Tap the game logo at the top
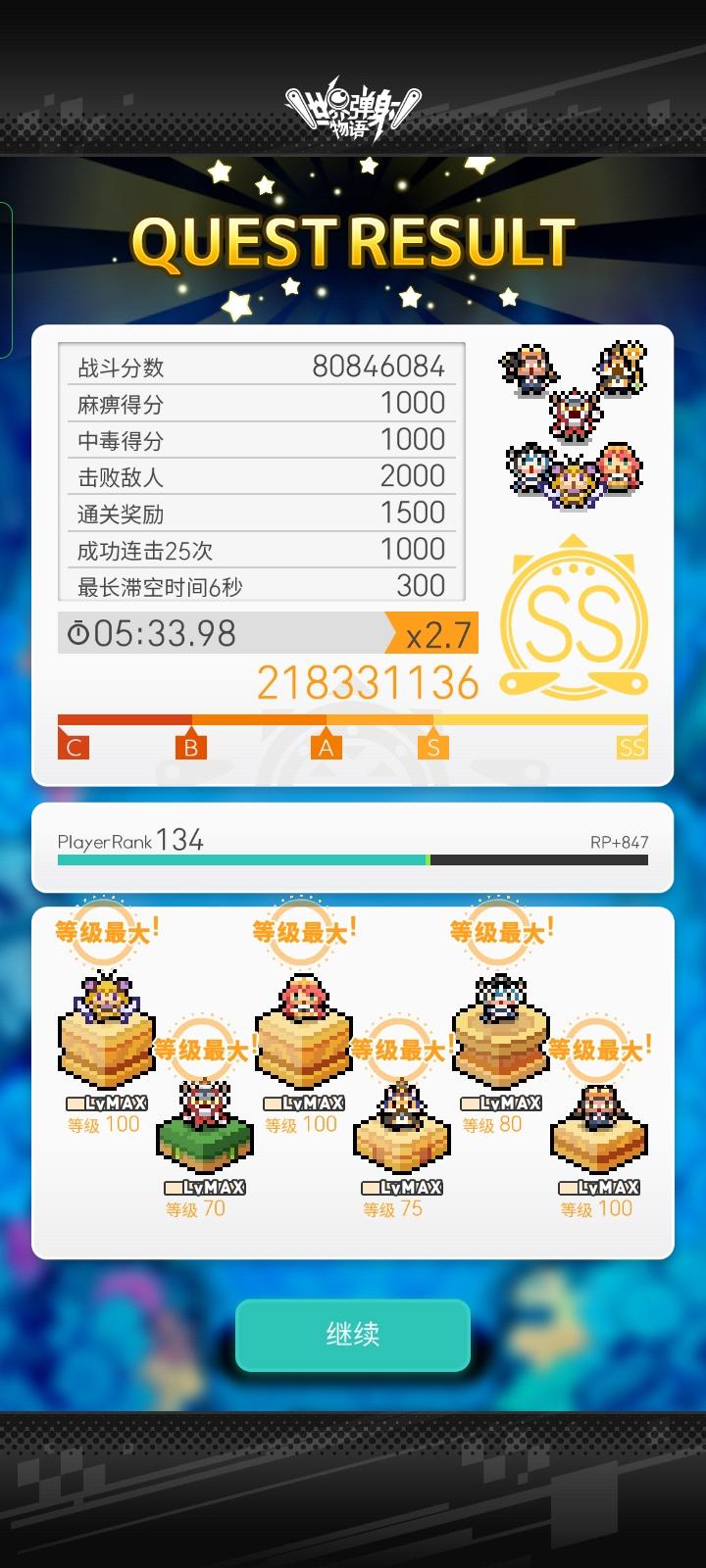 click(x=353, y=106)
